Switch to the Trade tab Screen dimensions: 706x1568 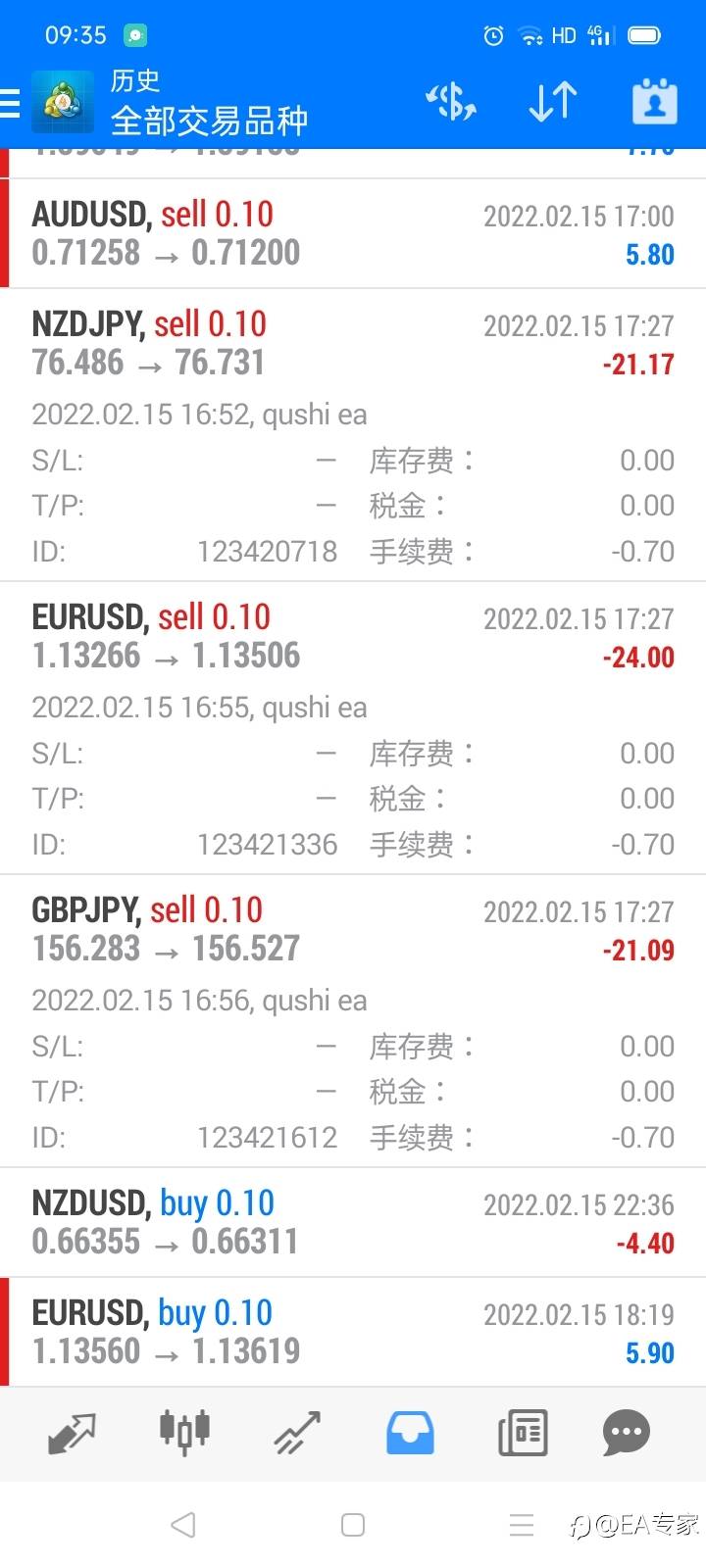297,1434
